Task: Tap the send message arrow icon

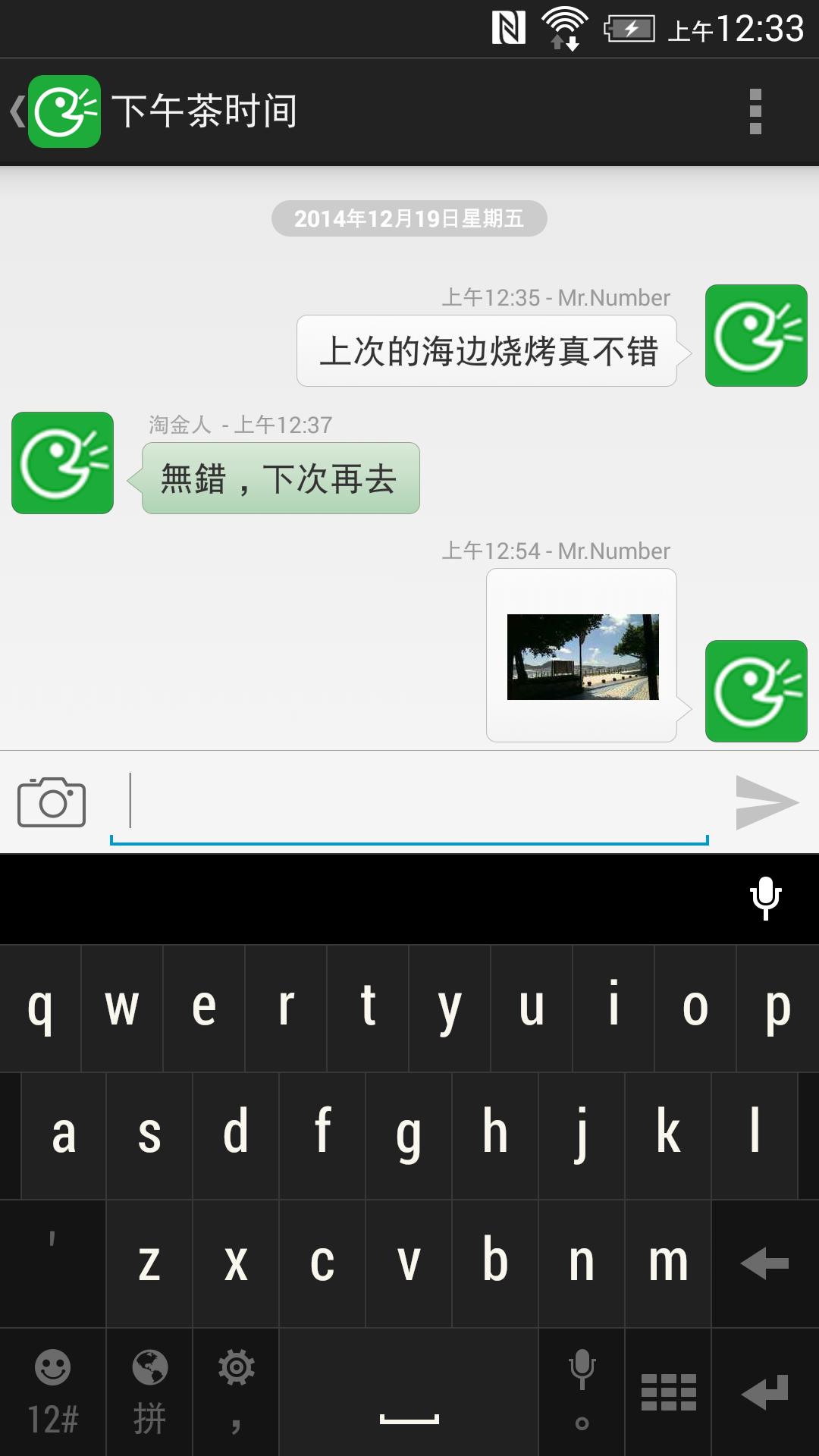Action: coord(767,802)
